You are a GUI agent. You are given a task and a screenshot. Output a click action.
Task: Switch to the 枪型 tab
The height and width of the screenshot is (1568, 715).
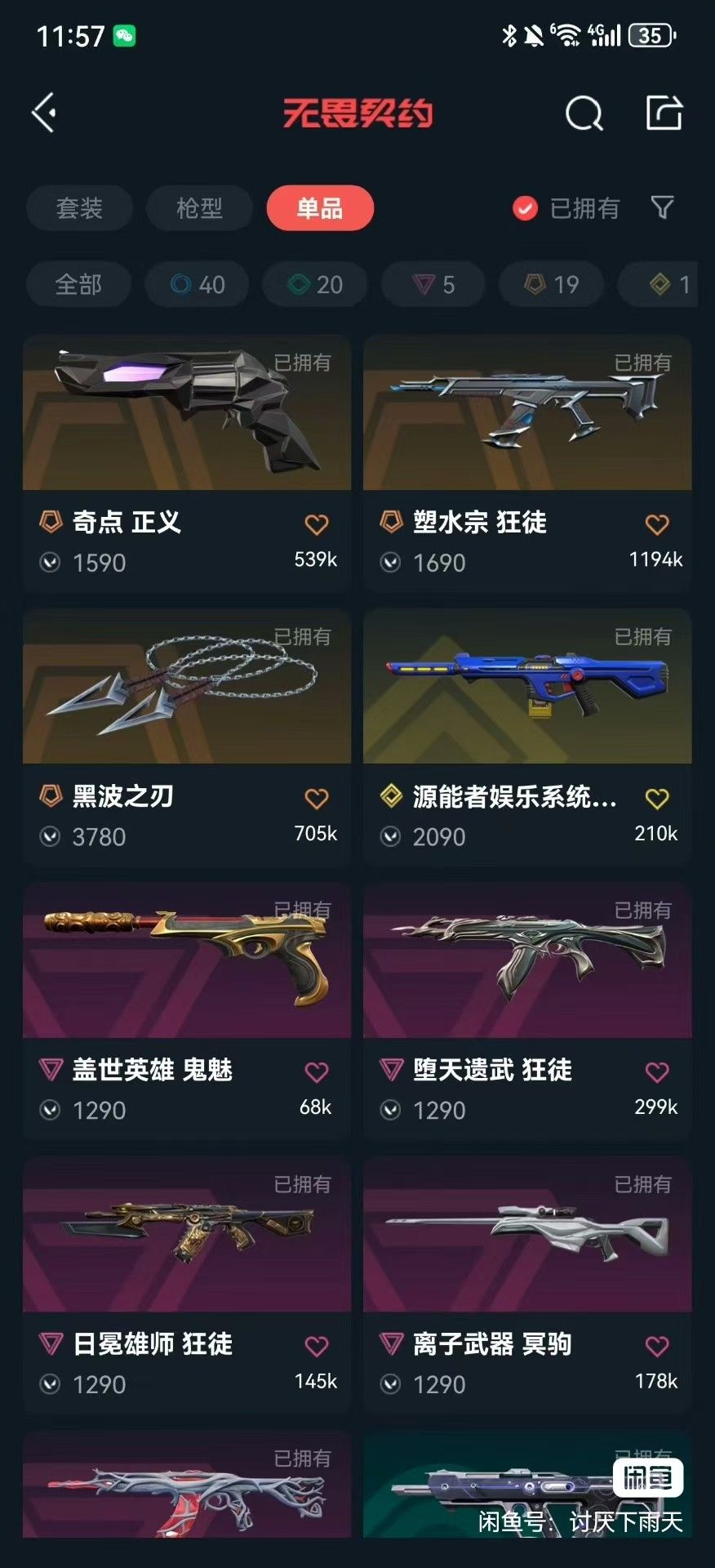(x=199, y=208)
